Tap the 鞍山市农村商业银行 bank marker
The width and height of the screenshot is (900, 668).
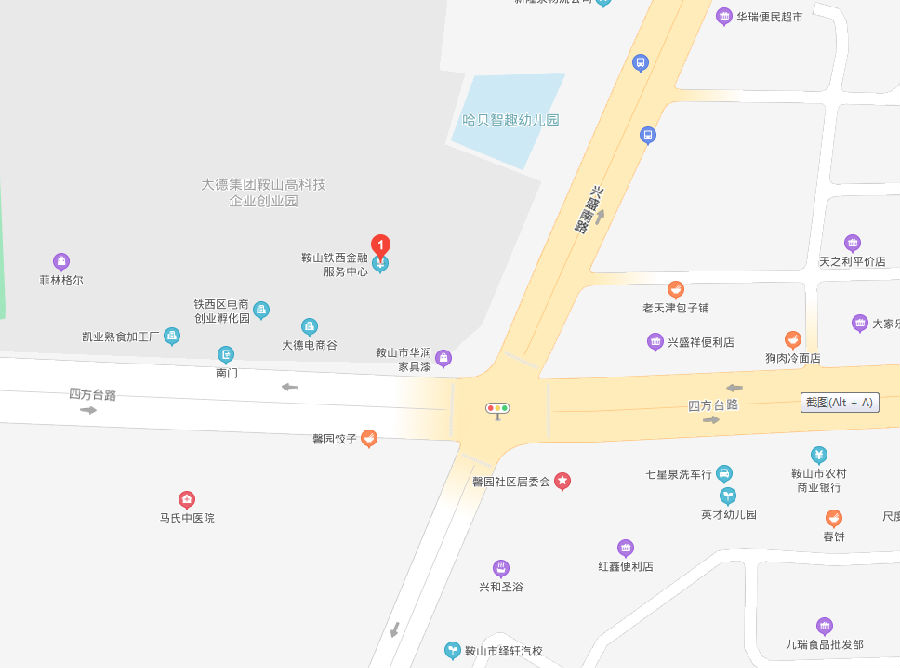coord(819,455)
